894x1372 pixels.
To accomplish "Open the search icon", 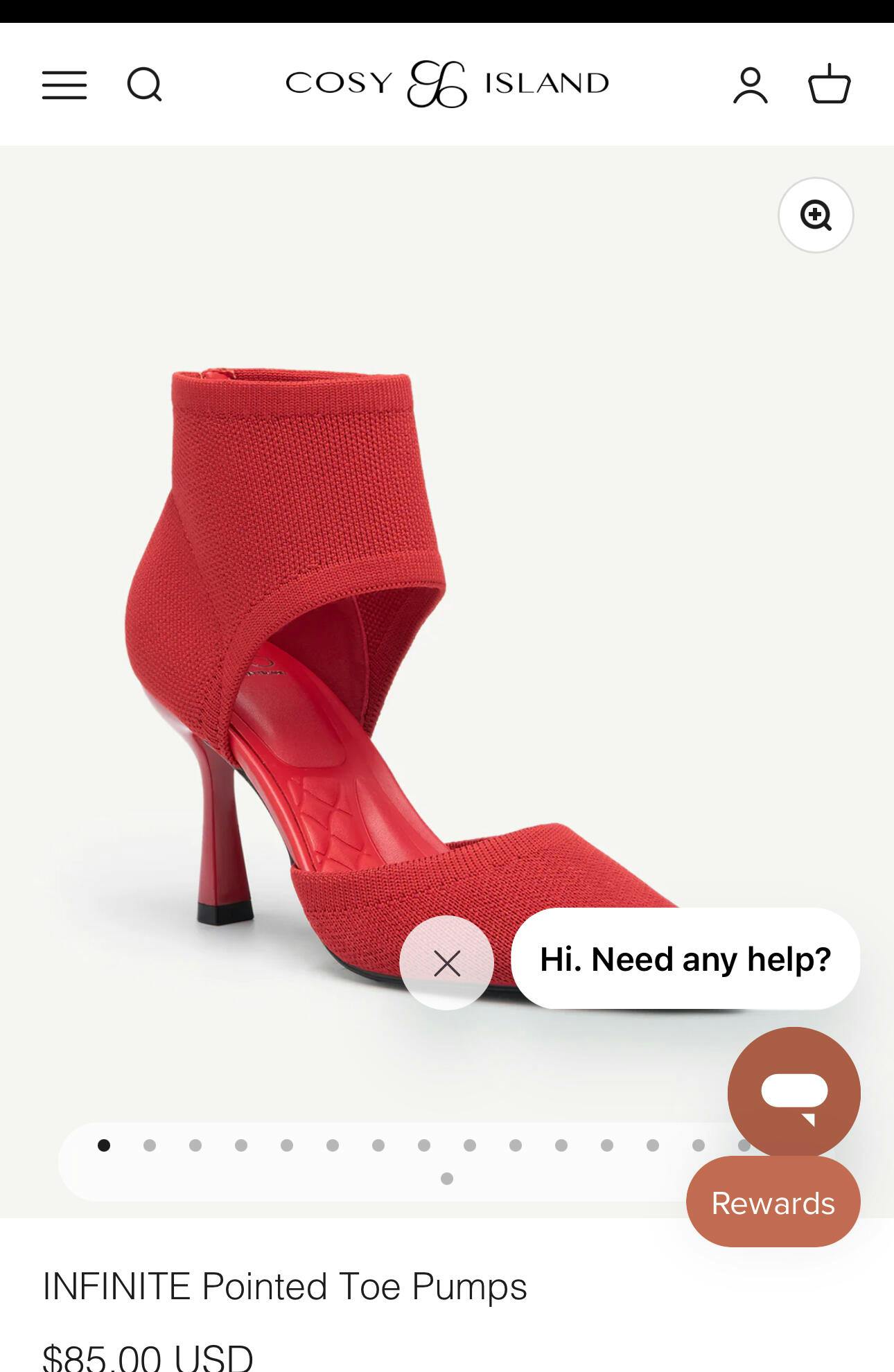I will point(144,85).
